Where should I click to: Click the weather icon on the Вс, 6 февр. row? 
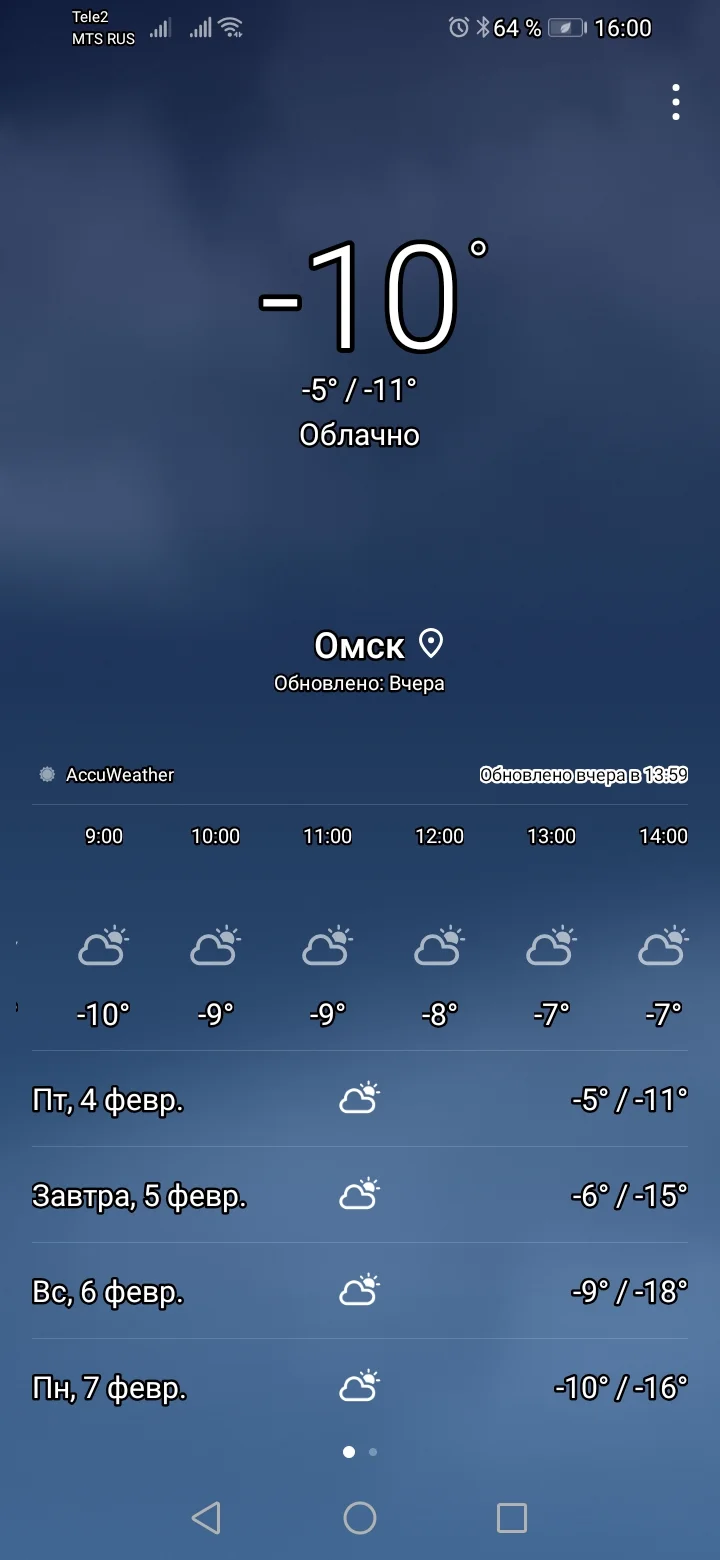(x=358, y=1290)
